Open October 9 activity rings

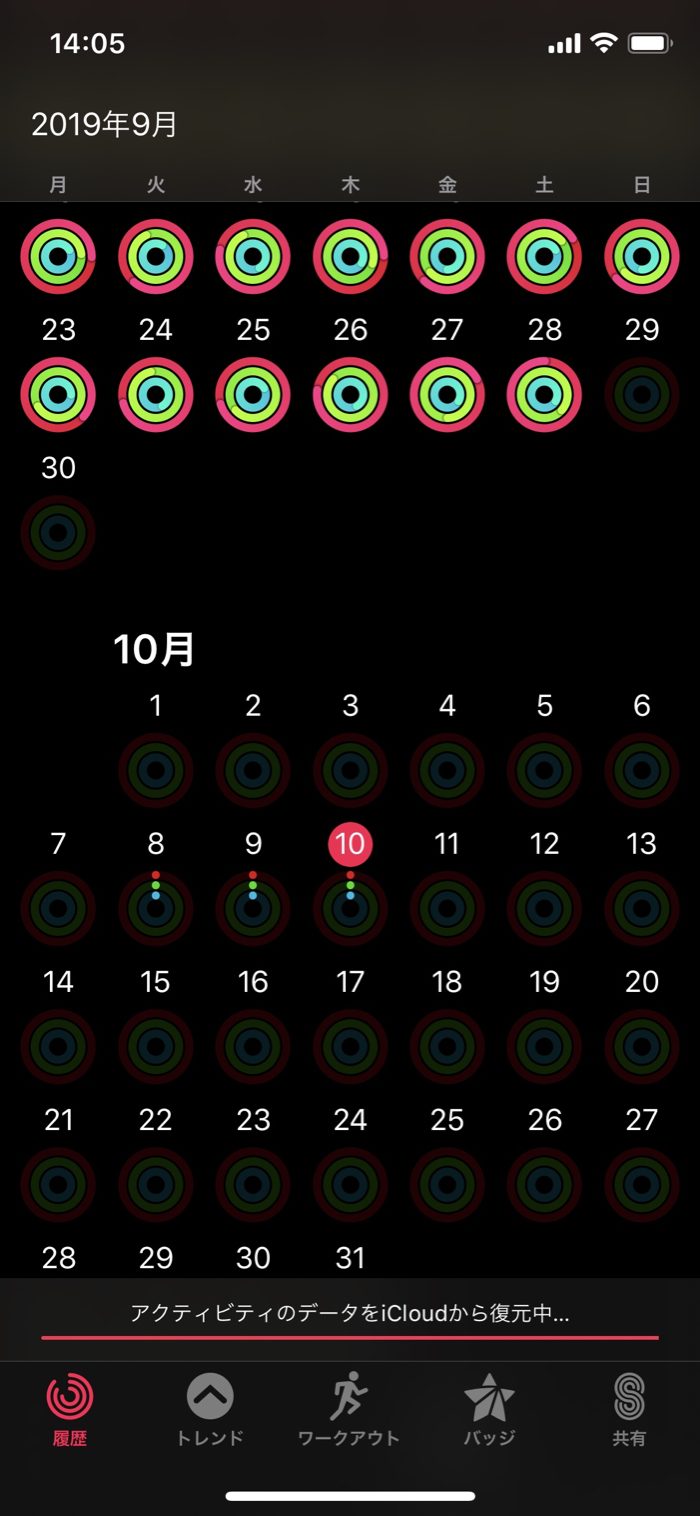coord(253,908)
